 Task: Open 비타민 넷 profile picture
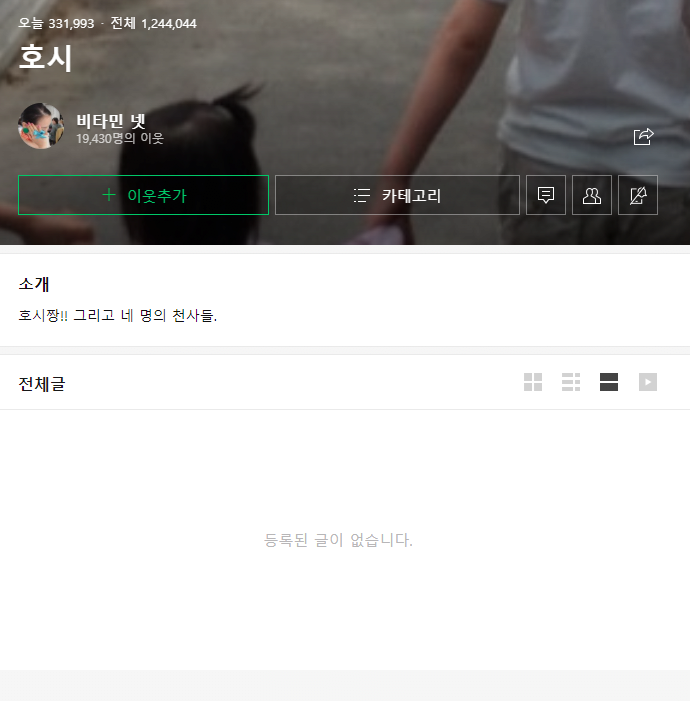41,127
